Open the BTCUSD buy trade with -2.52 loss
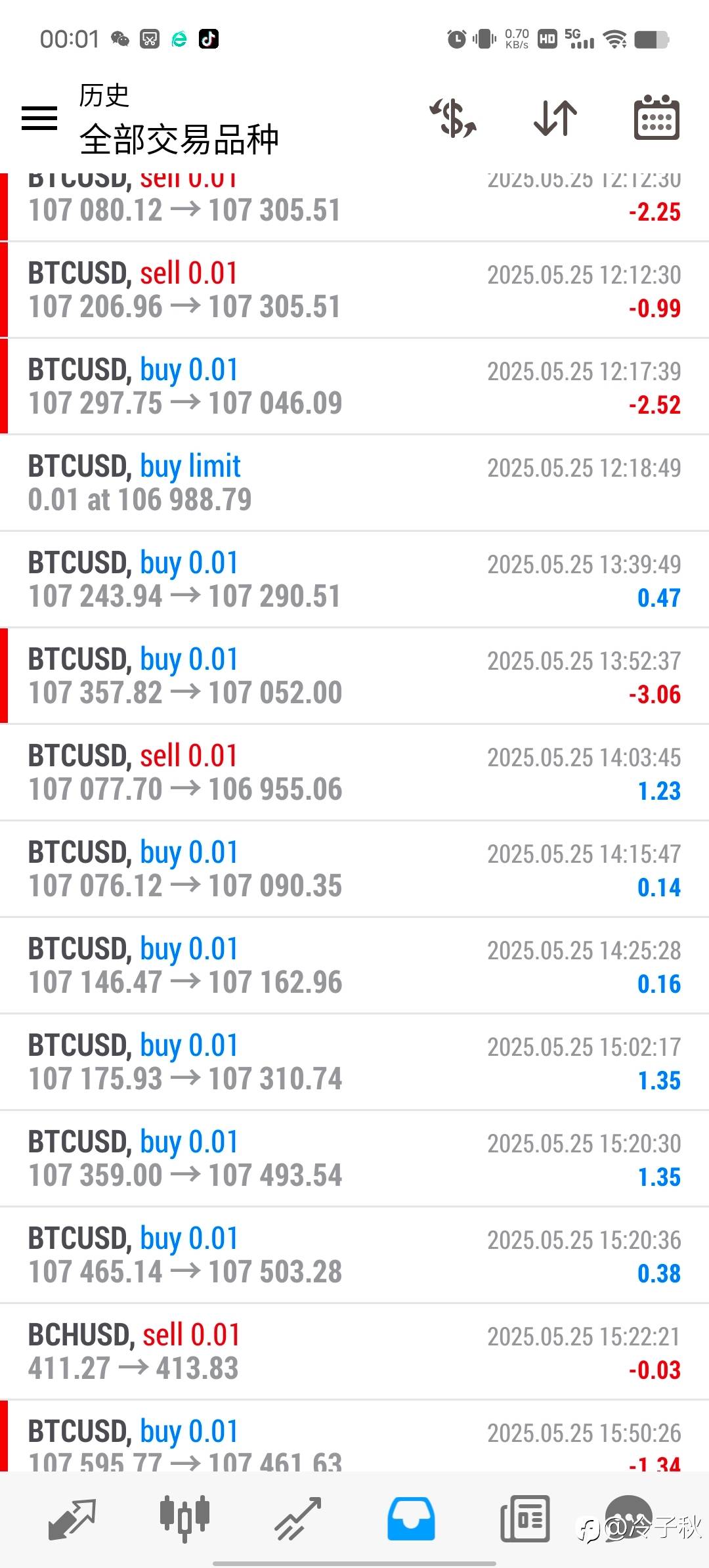This screenshot has width=709, height=1568. click(354, 386)
